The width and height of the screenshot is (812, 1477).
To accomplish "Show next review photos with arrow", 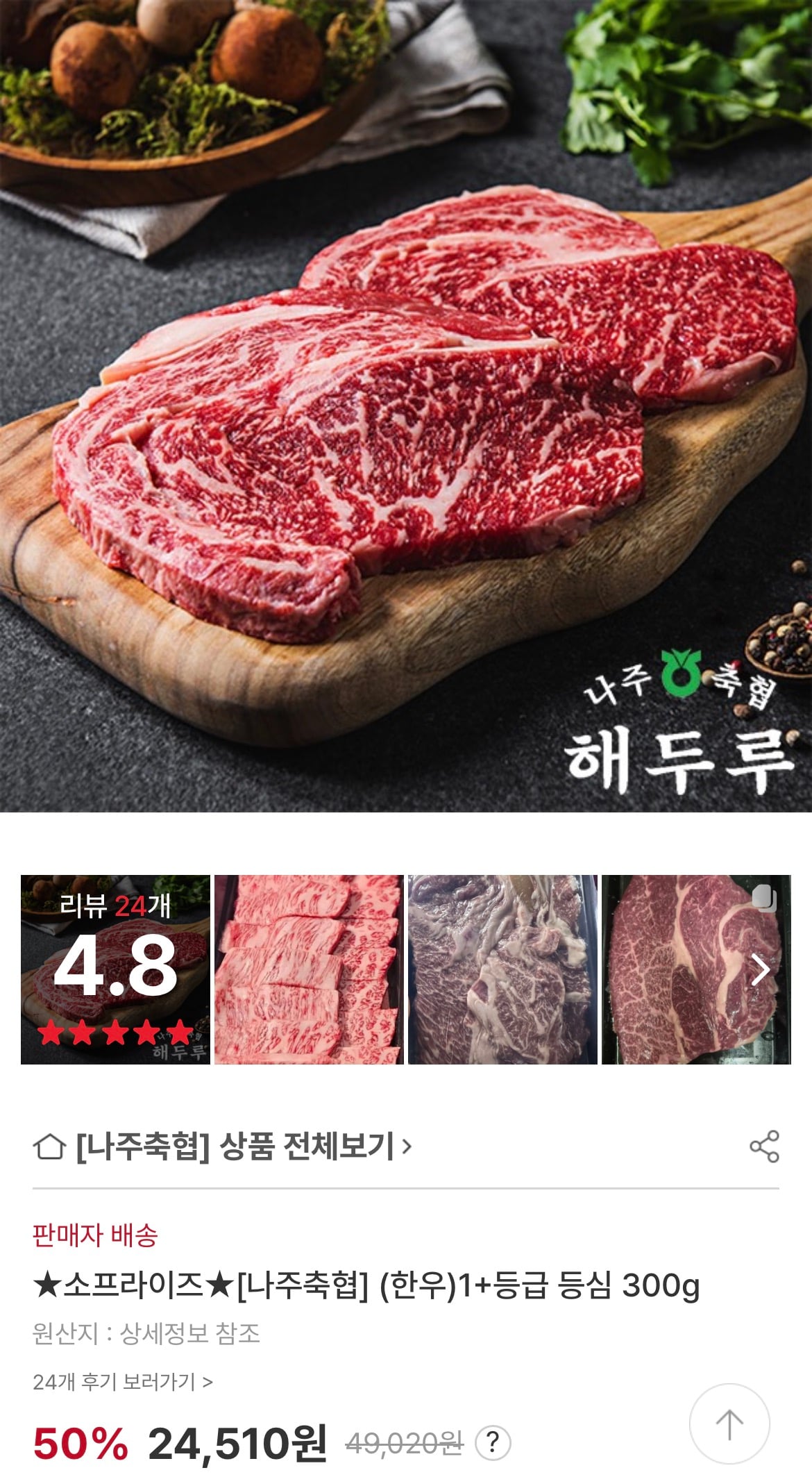I will (x=761, y=970).
